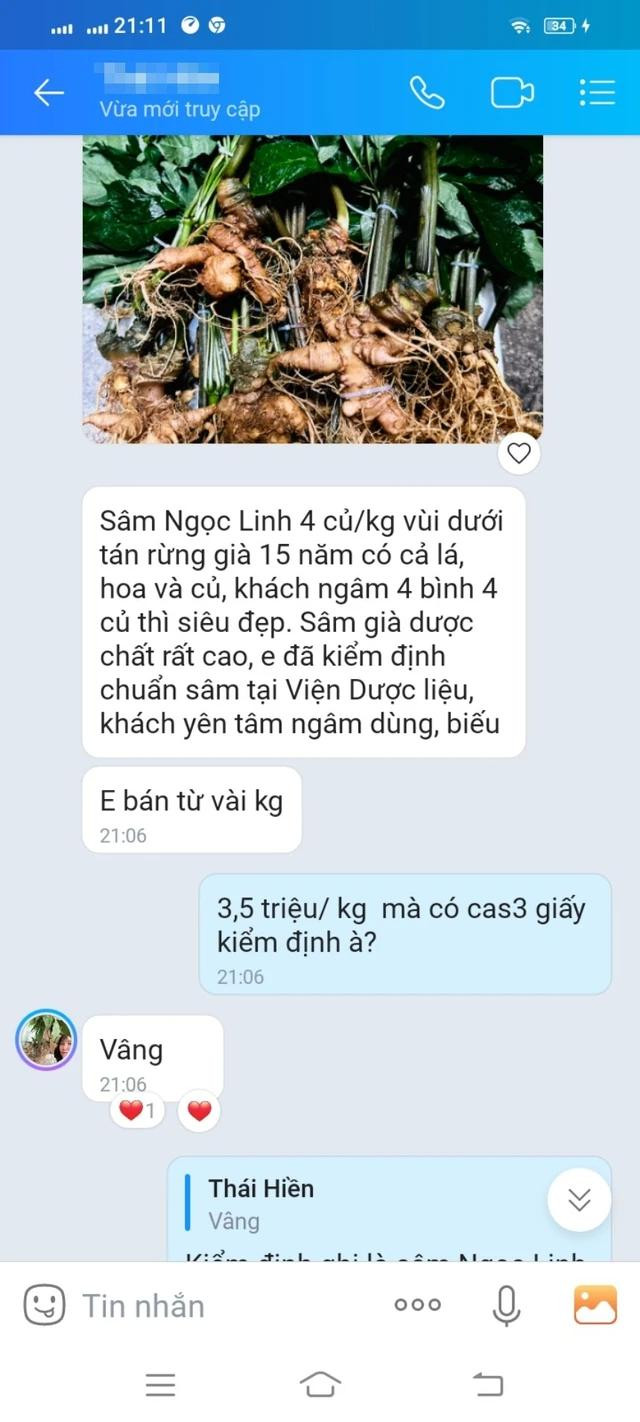
Task: React with a heart to "Vâng"
Action: 199,1111
